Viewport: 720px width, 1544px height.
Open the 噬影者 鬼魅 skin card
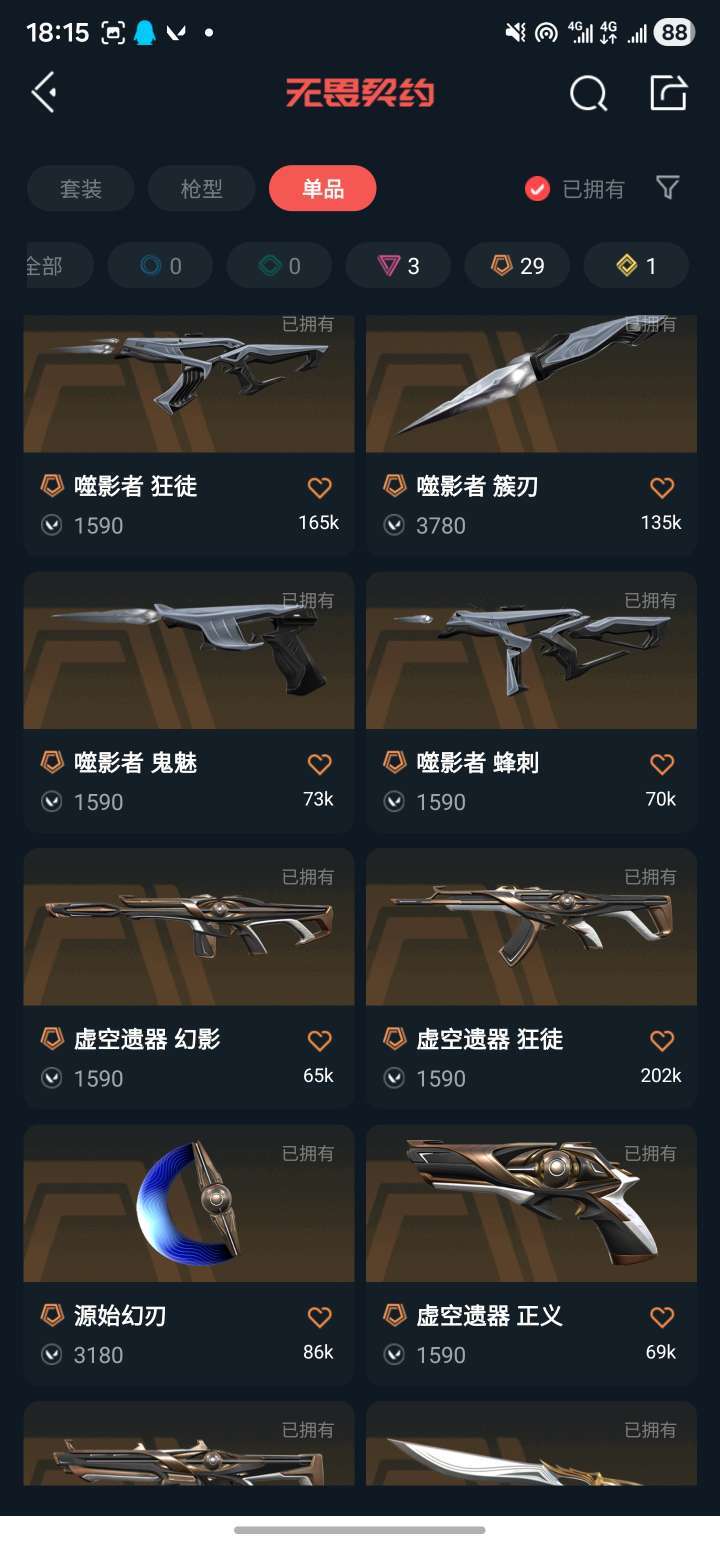coord(189,702)
